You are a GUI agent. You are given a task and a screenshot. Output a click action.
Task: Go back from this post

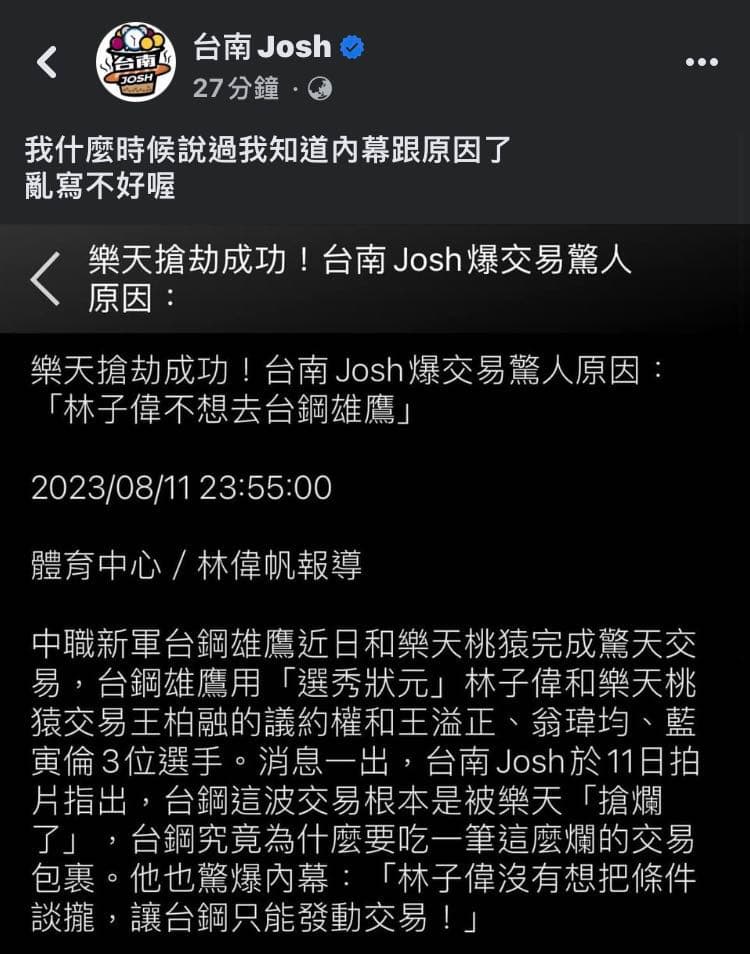click(x=47, y=64)
